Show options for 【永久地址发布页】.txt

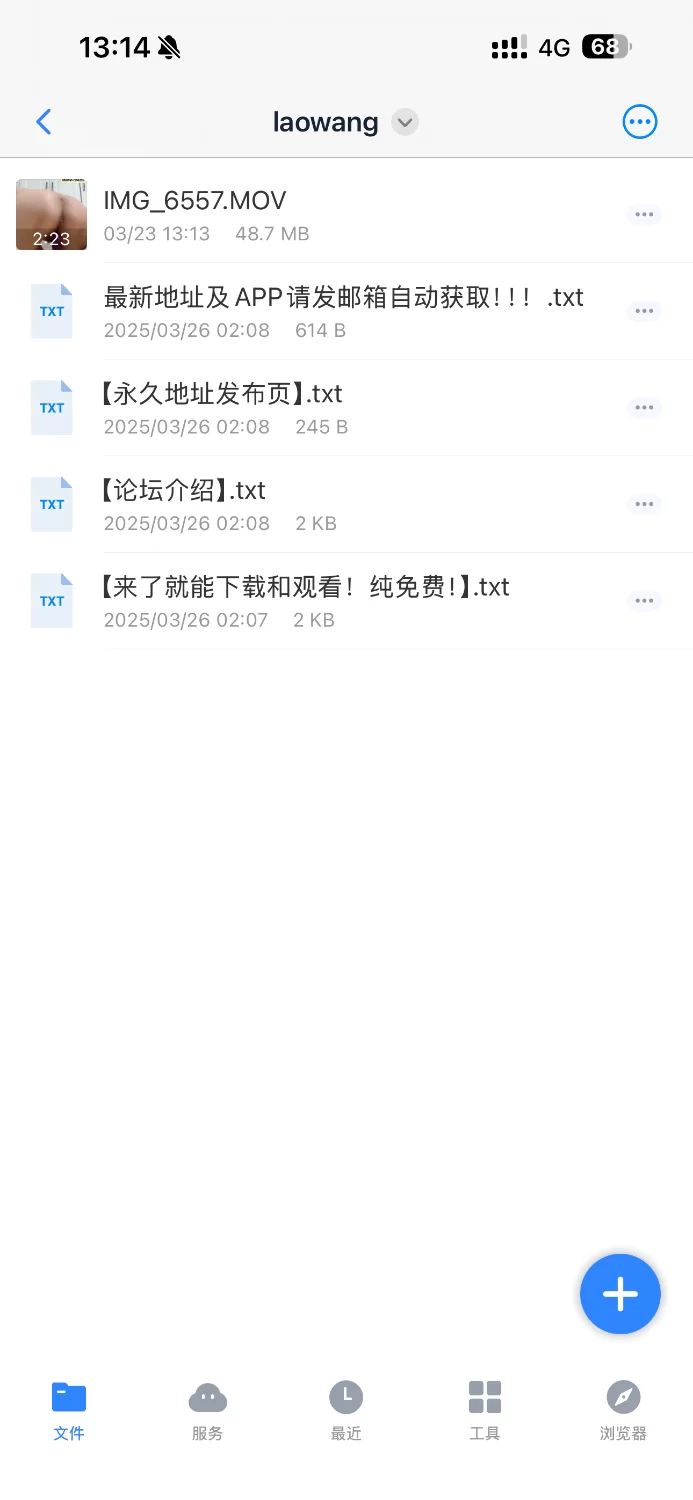coord(644,408)
